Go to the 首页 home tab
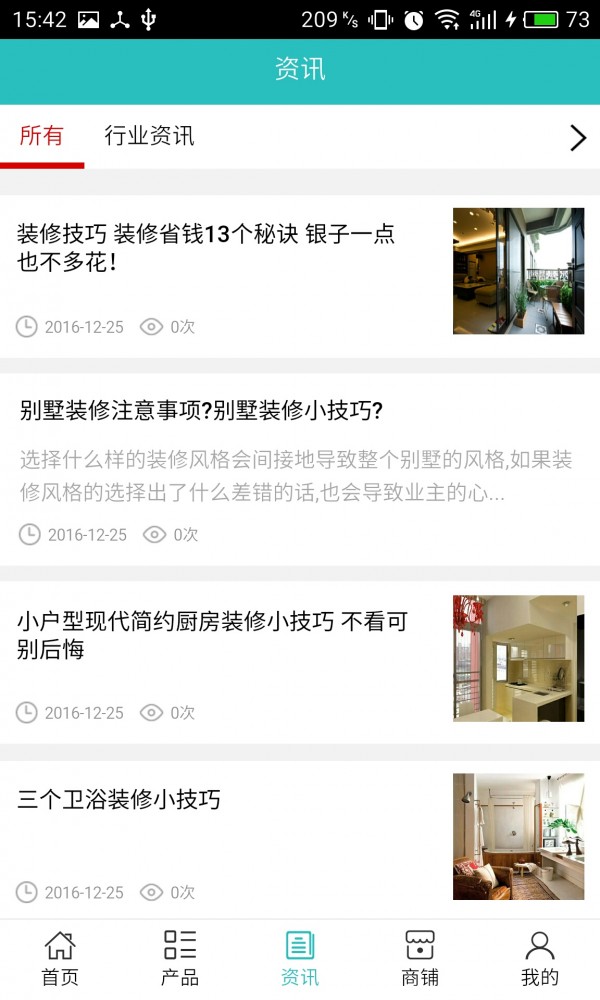Screen dimensions: 600x1000 [60, 958]
